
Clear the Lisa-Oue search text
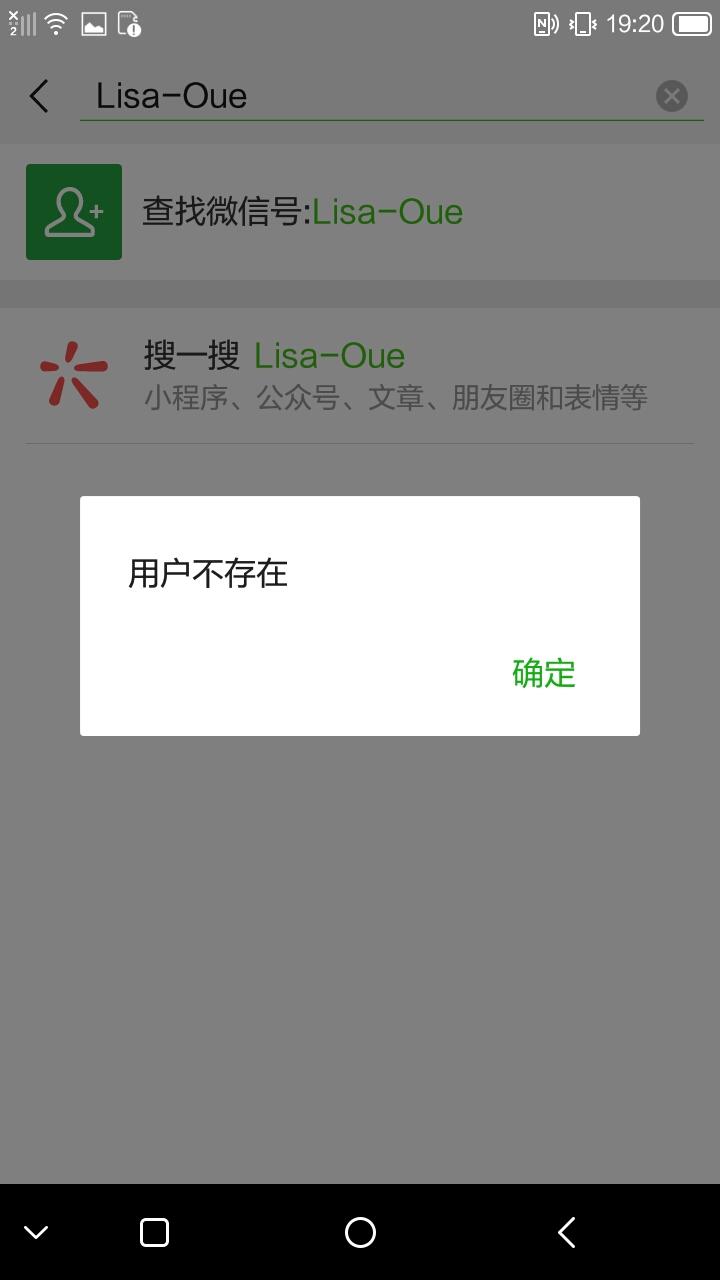[x=671, y=96]
